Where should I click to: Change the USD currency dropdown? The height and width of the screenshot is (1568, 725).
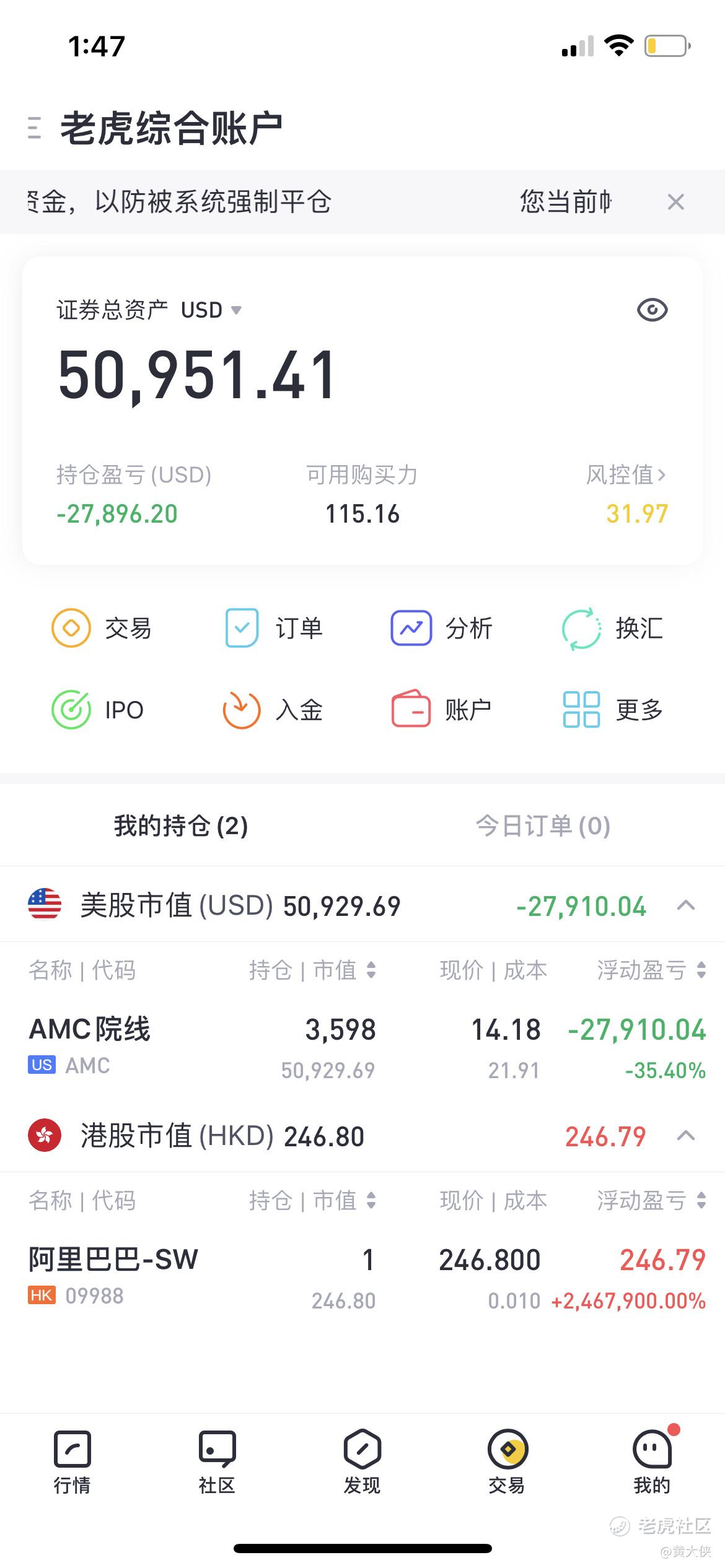(211, 310)
